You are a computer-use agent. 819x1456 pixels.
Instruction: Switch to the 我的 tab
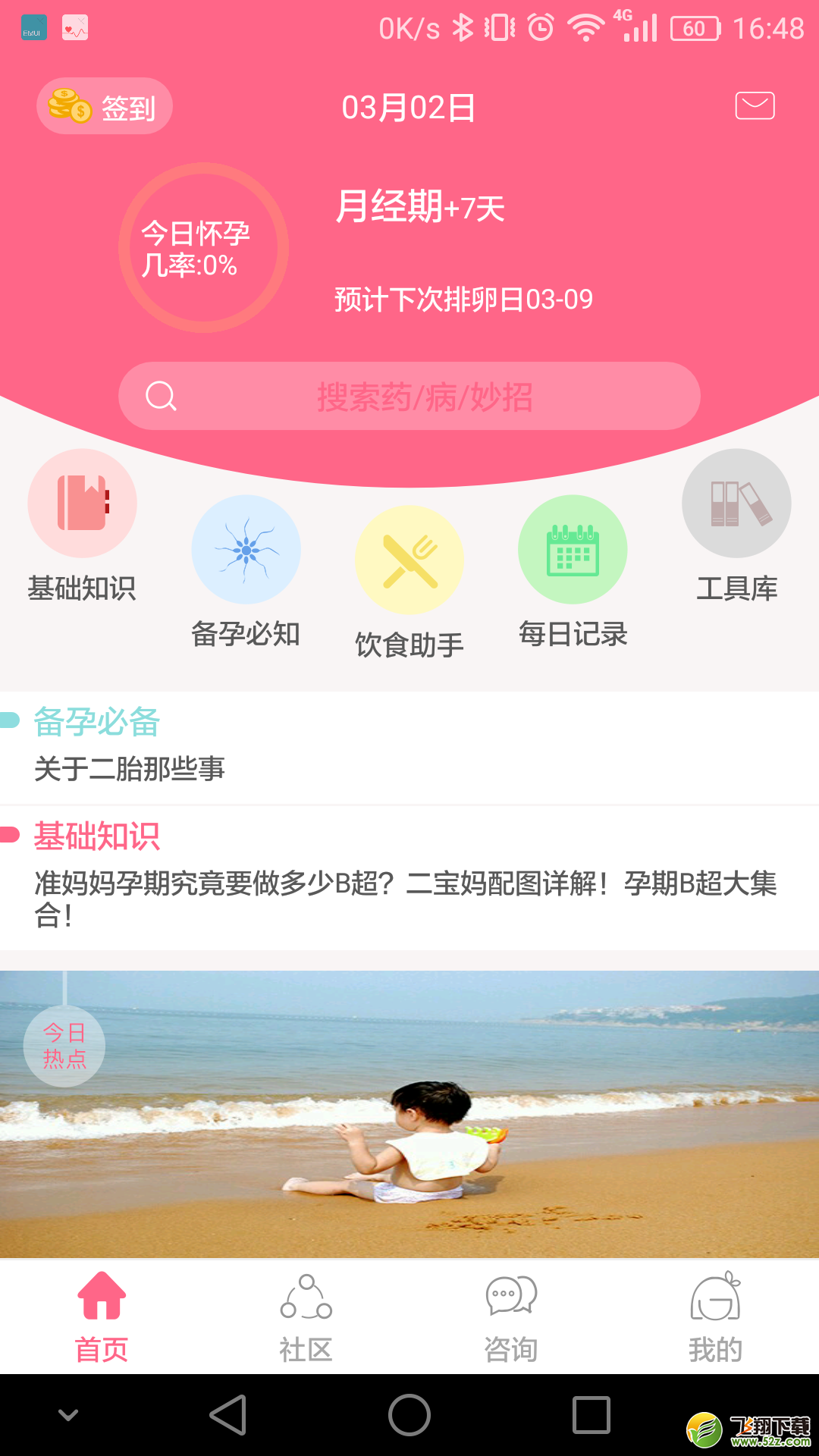click(x=716, y=1318)
